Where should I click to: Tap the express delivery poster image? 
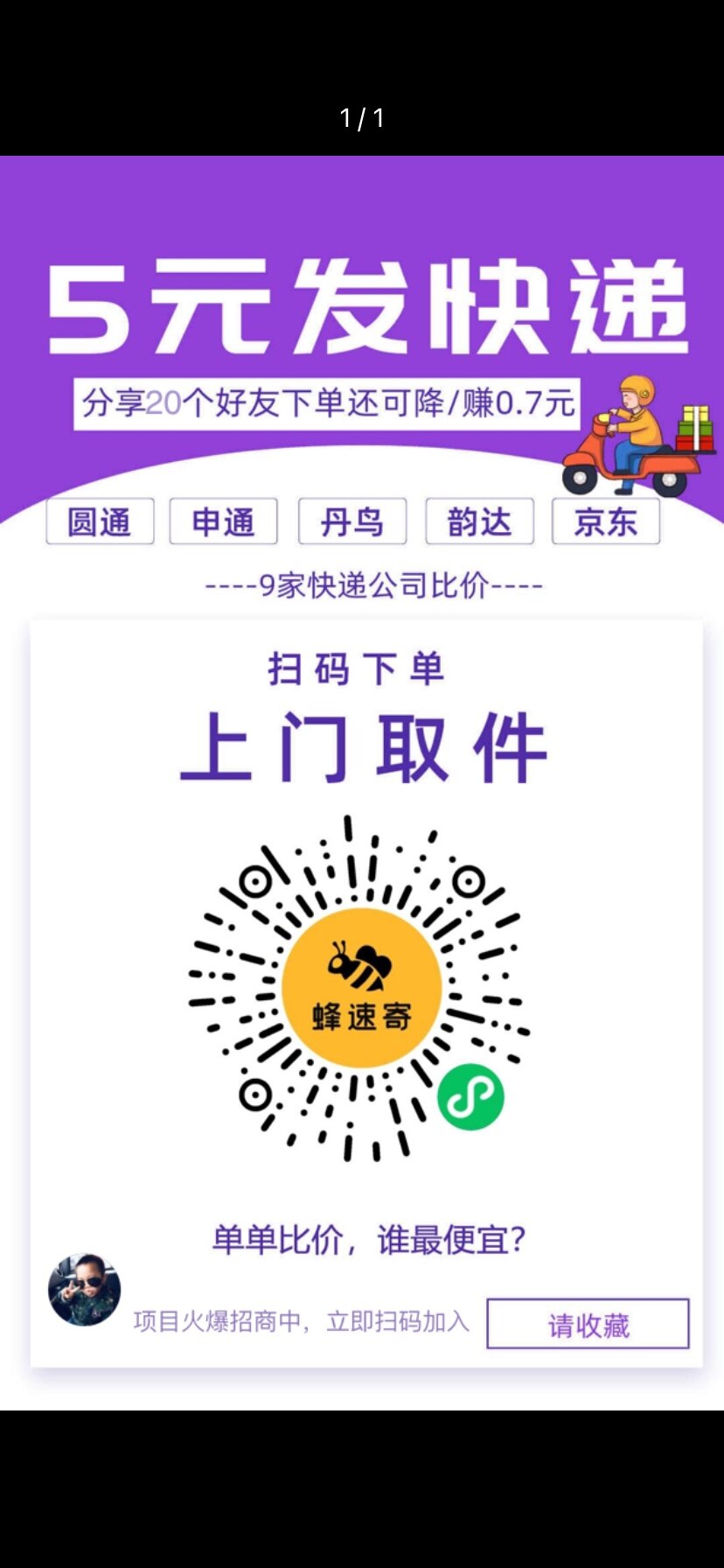pos(362,782)
